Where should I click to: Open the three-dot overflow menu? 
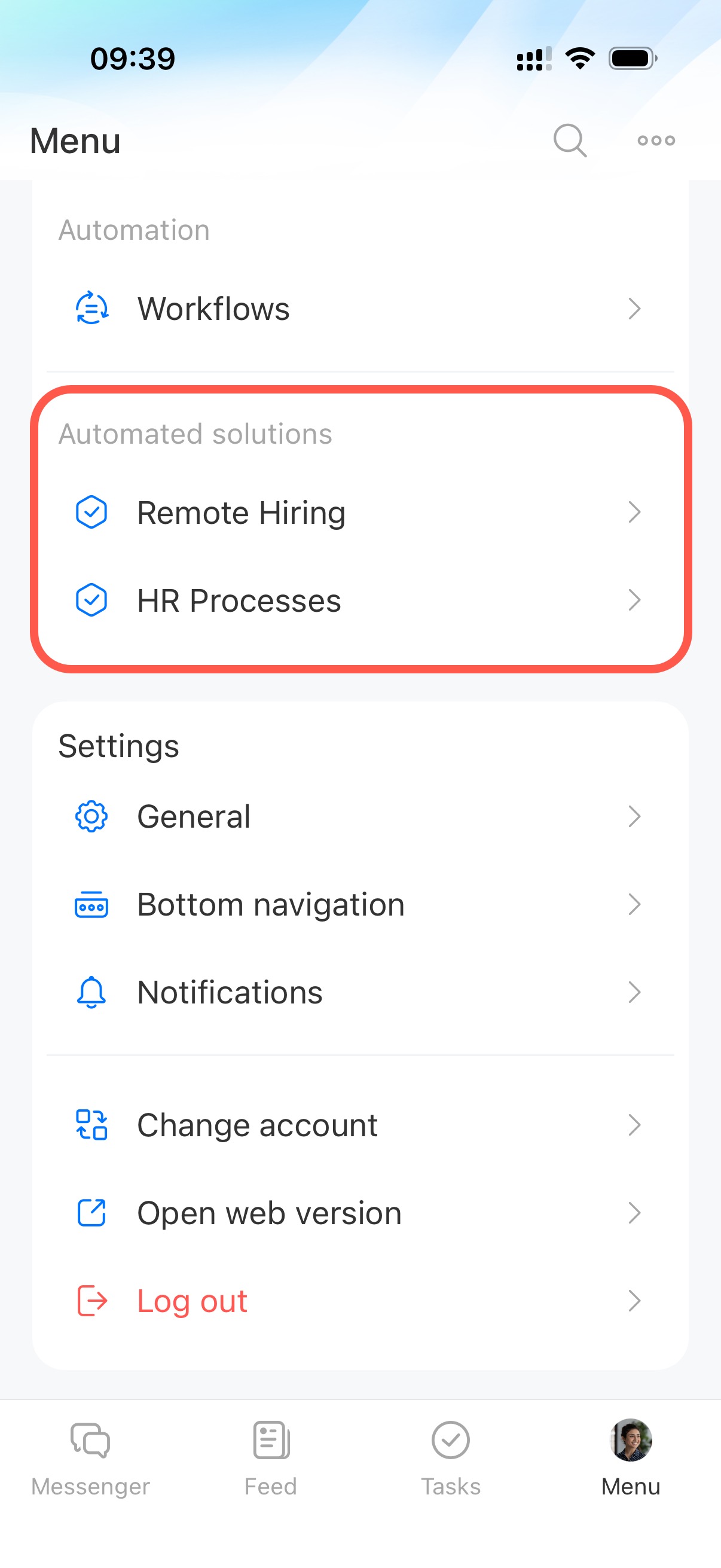(x=656, y=141)
